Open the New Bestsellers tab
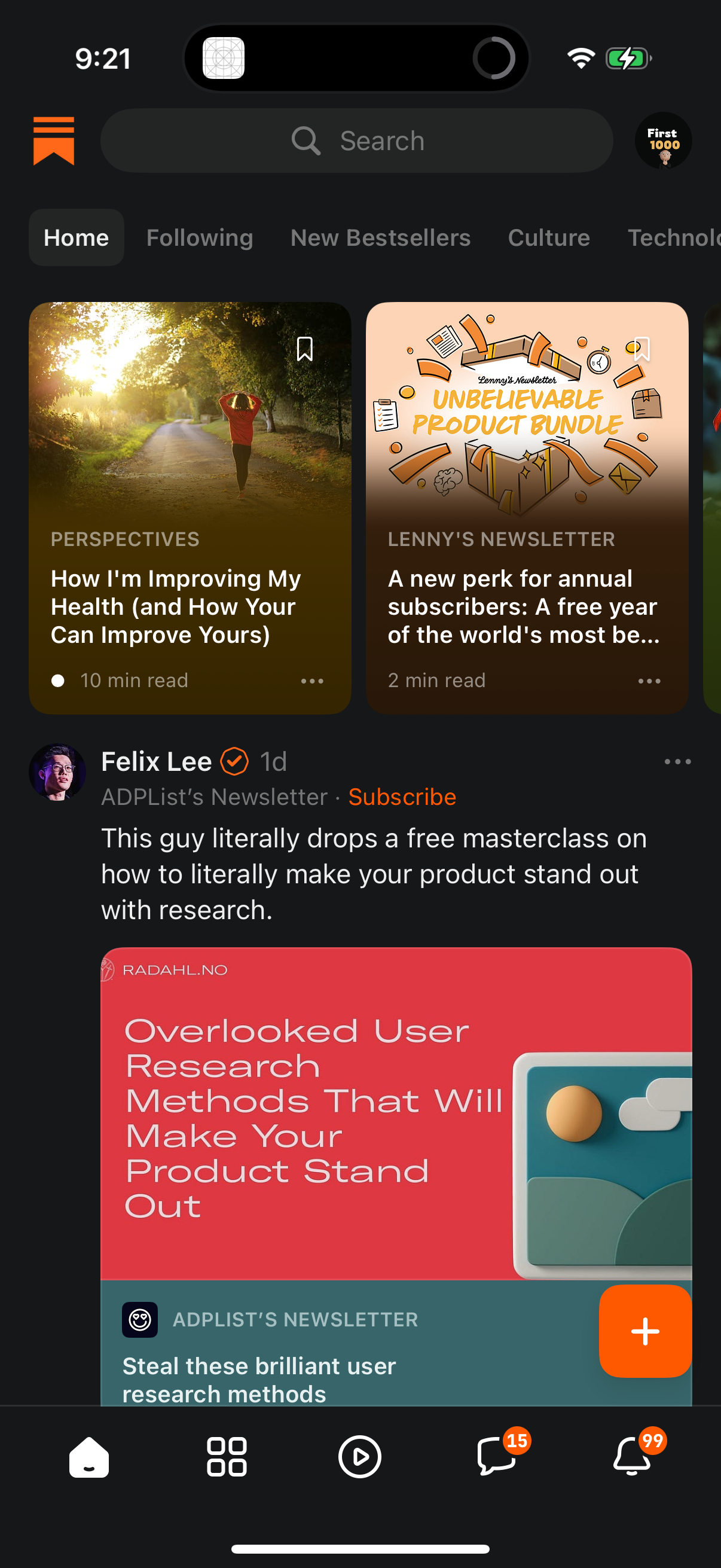The width and height of the screenshot is (721, 1568). click(x=380, y=237)
